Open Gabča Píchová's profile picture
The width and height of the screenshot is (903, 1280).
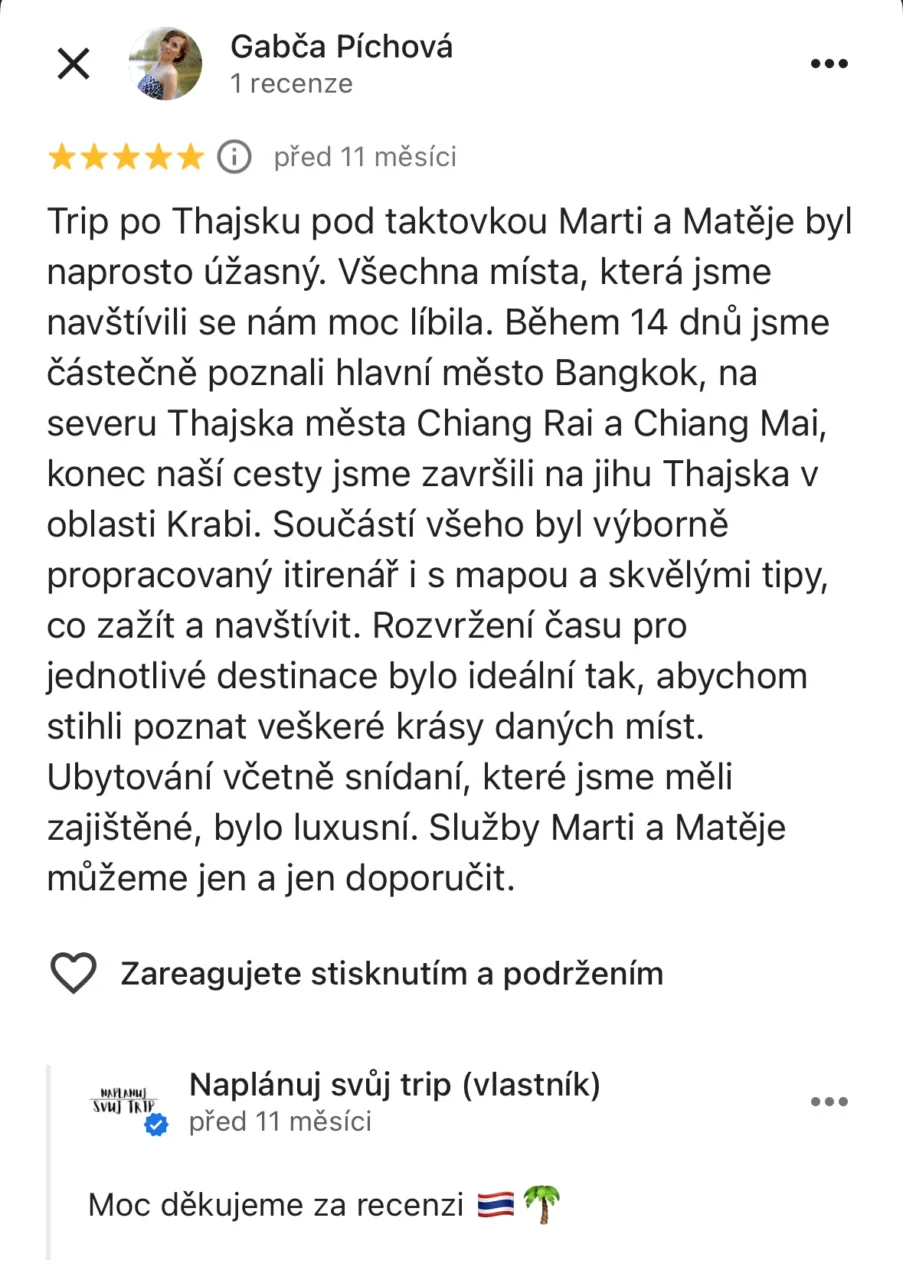click(x=165, y=64)
